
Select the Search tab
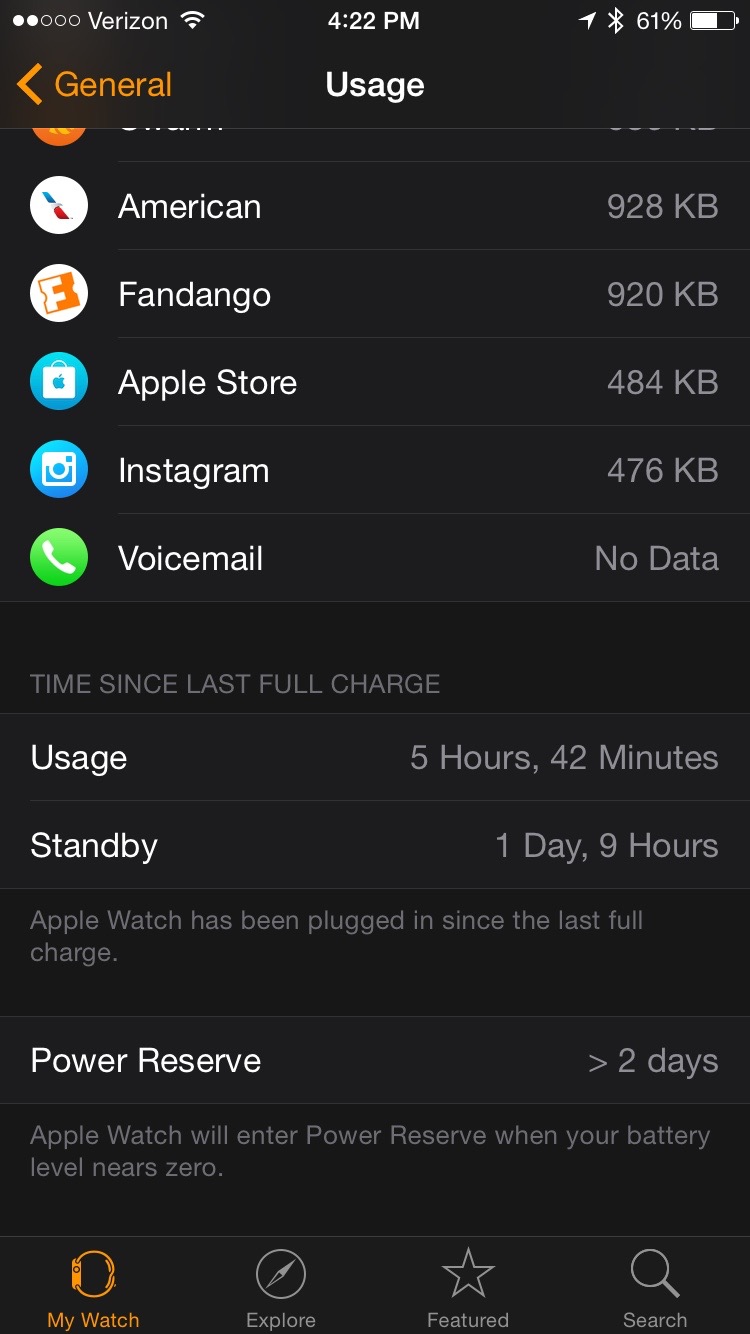(655, 1288)
